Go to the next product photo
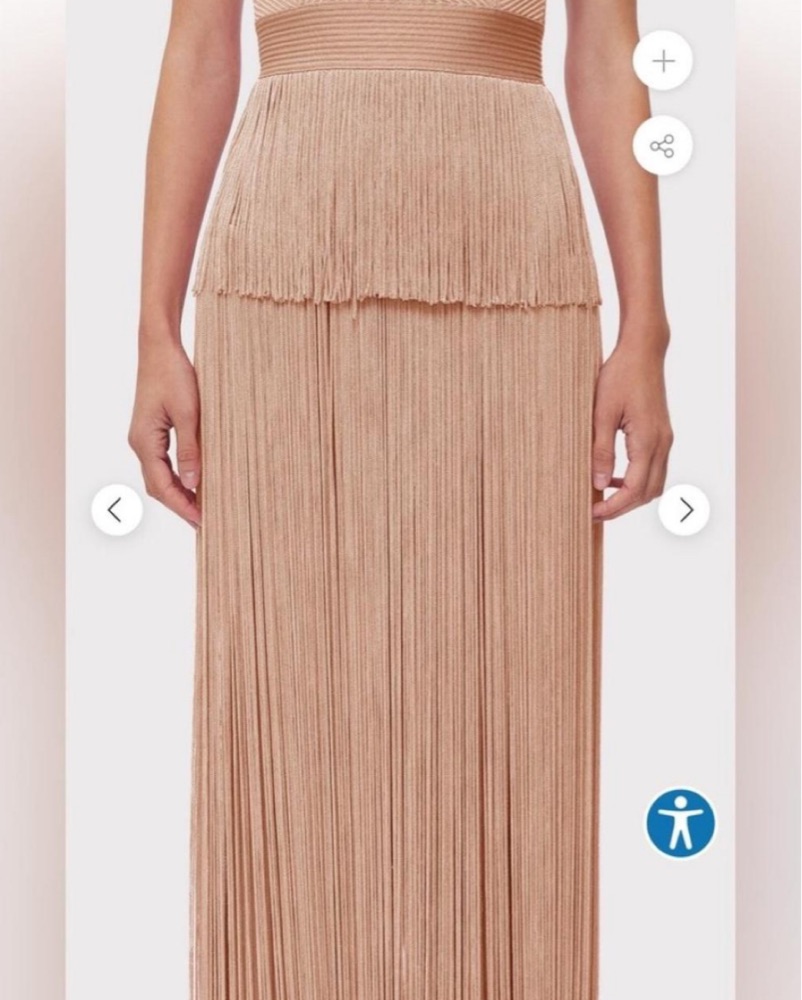The image size is (802, 1000). click(684, 510)
